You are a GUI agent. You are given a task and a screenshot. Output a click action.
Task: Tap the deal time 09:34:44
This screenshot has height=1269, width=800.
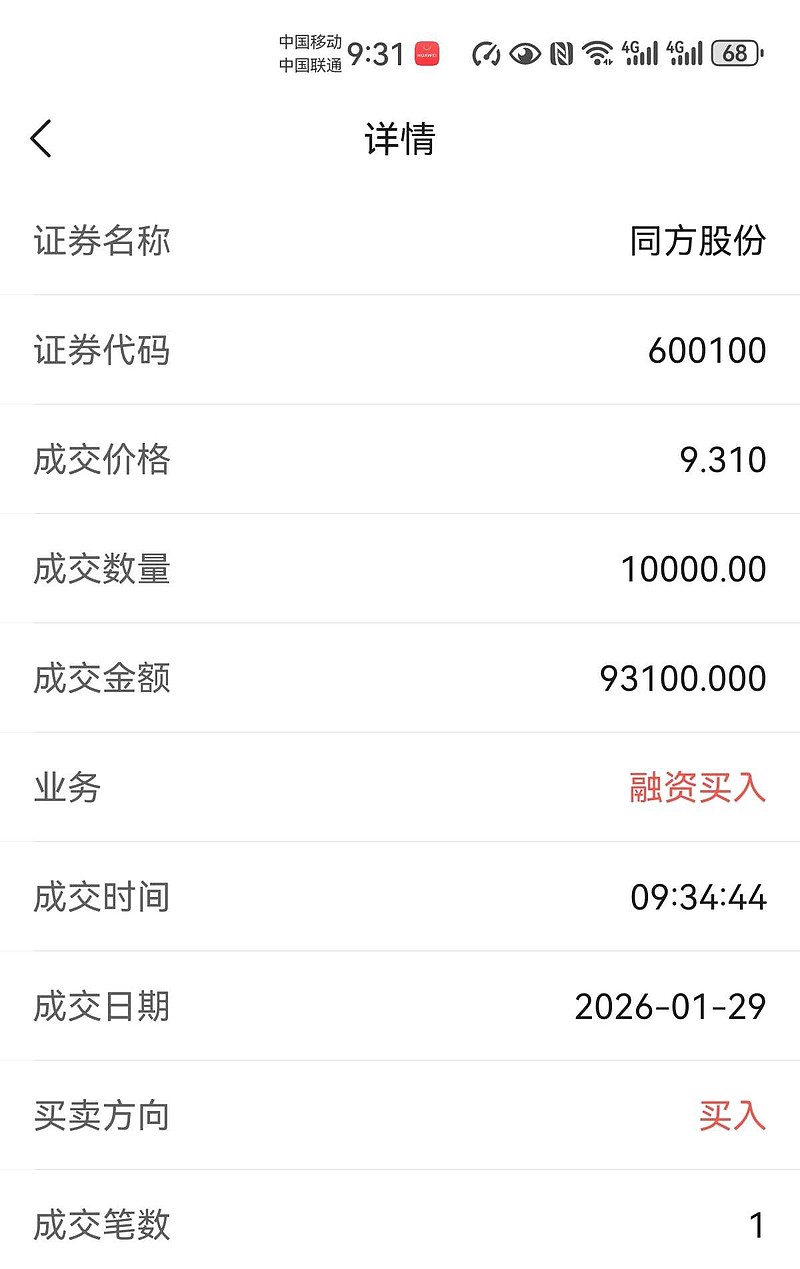(702, 898)
